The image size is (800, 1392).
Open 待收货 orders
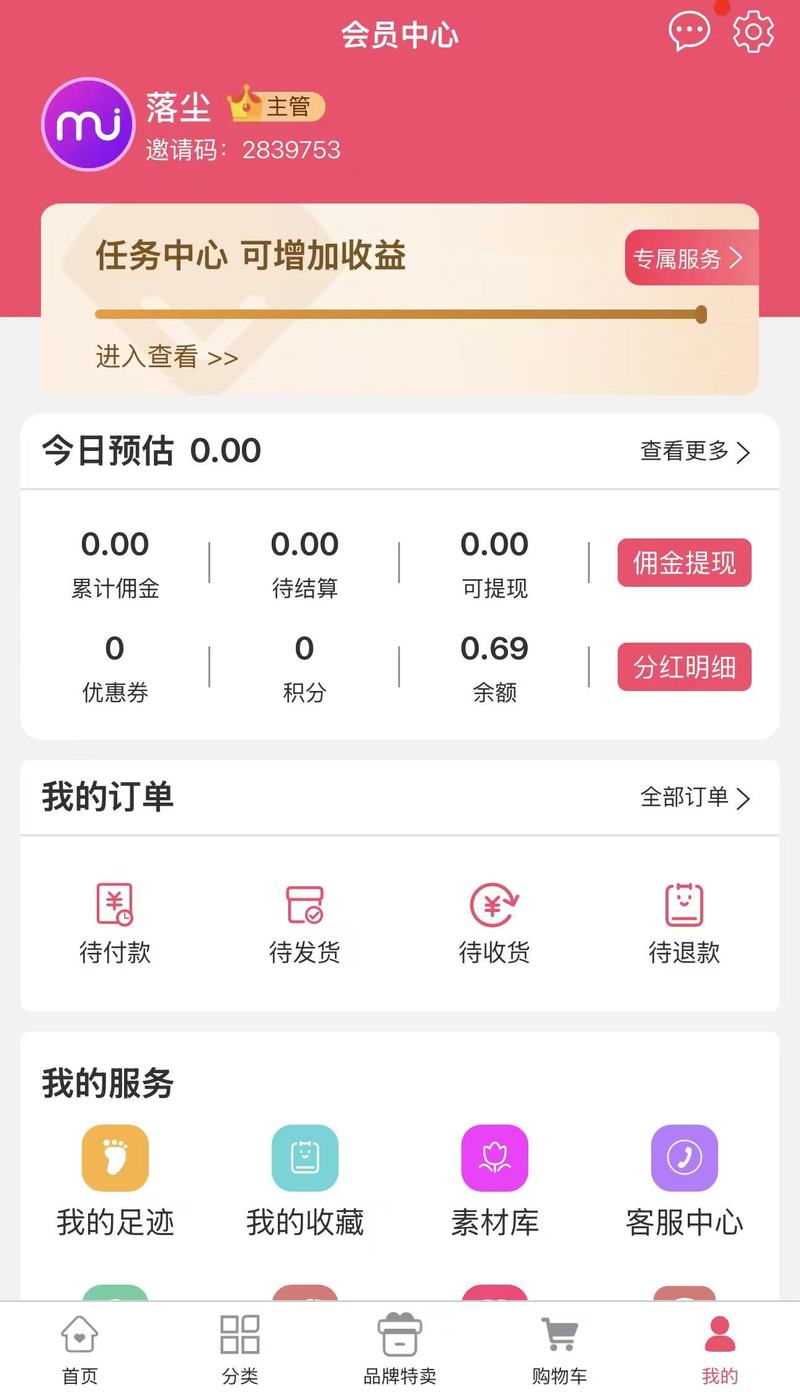(494, 923)
